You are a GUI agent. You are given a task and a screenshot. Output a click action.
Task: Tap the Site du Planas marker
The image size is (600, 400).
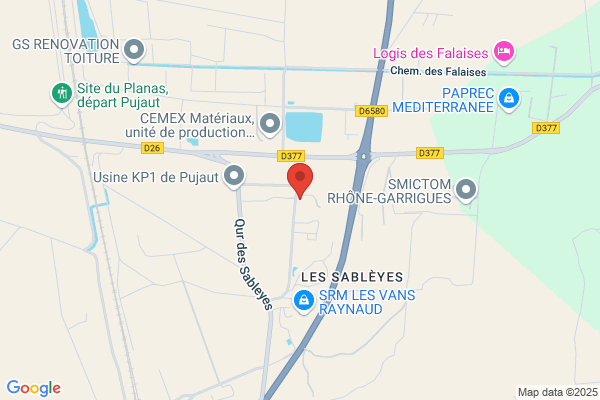(x=62, y=95)
